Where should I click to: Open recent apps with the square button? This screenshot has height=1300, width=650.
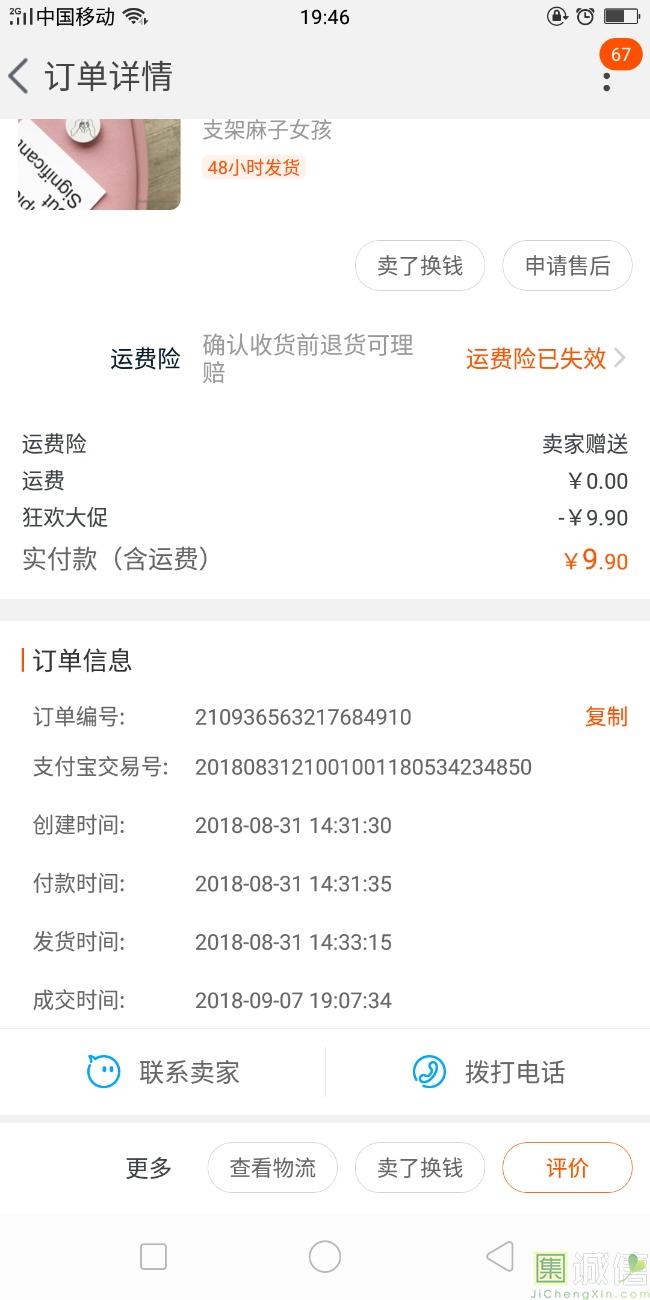pos(153,1257)
